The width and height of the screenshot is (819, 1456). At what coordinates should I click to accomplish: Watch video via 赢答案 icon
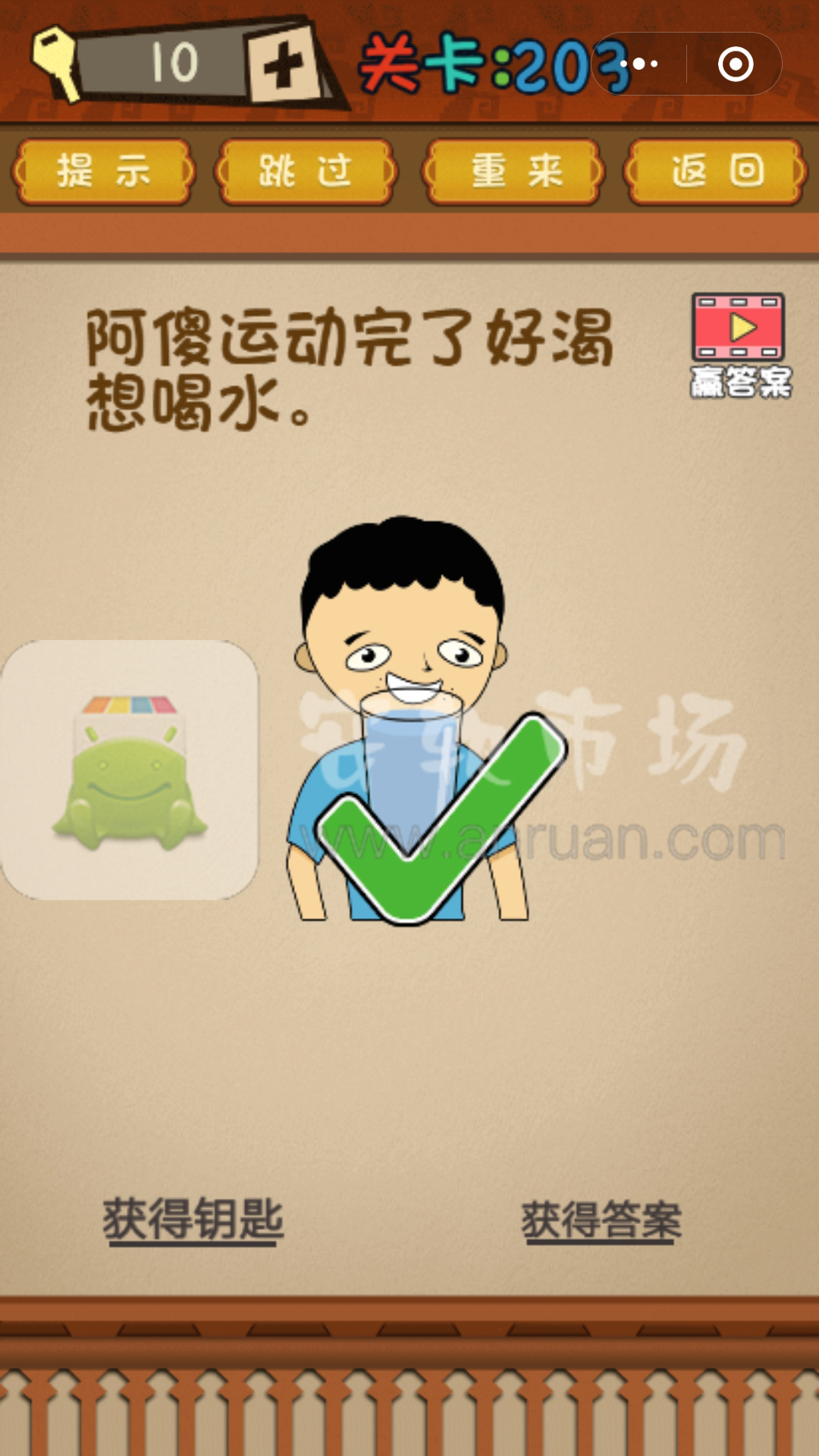point(739,346)
